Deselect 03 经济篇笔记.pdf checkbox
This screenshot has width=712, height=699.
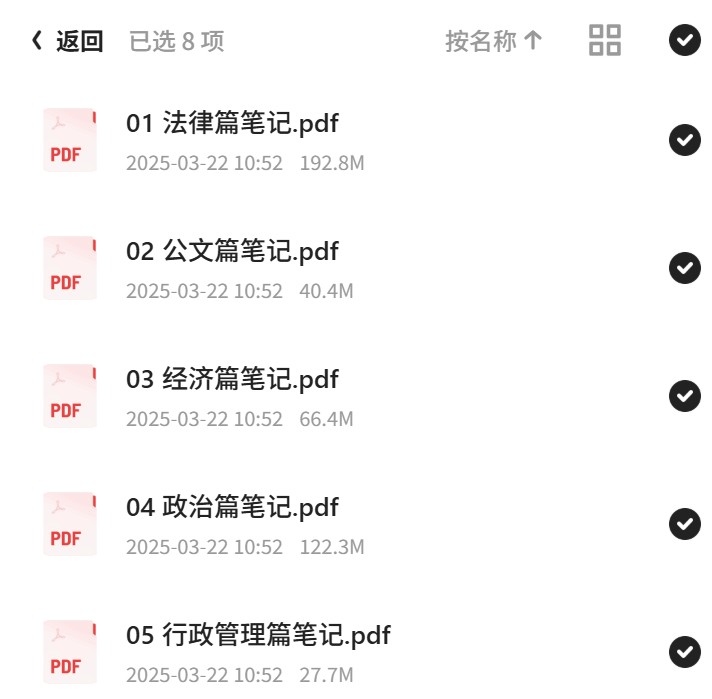pos(685,396)
